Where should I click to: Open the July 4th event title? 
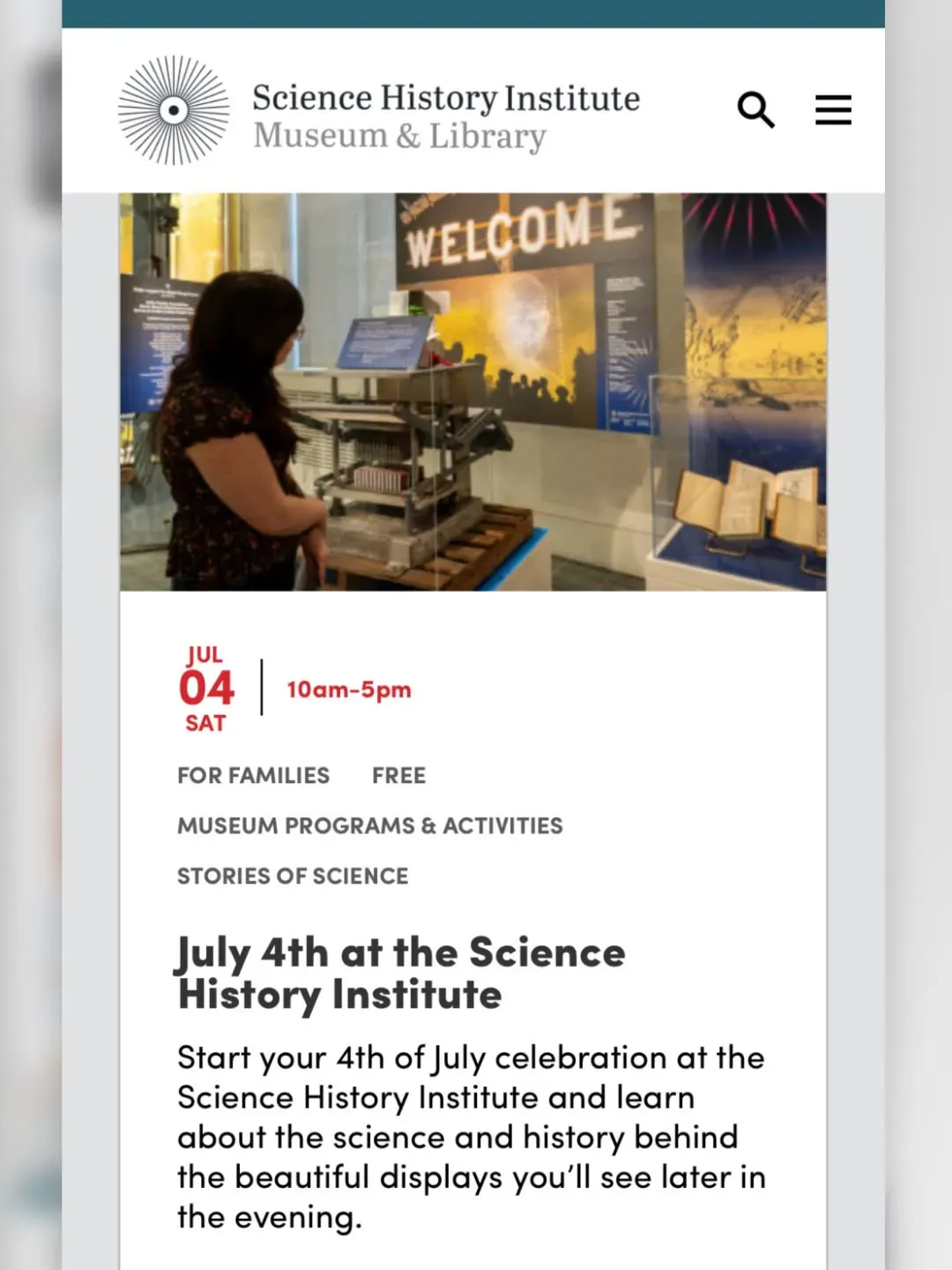tap(401, 974)
